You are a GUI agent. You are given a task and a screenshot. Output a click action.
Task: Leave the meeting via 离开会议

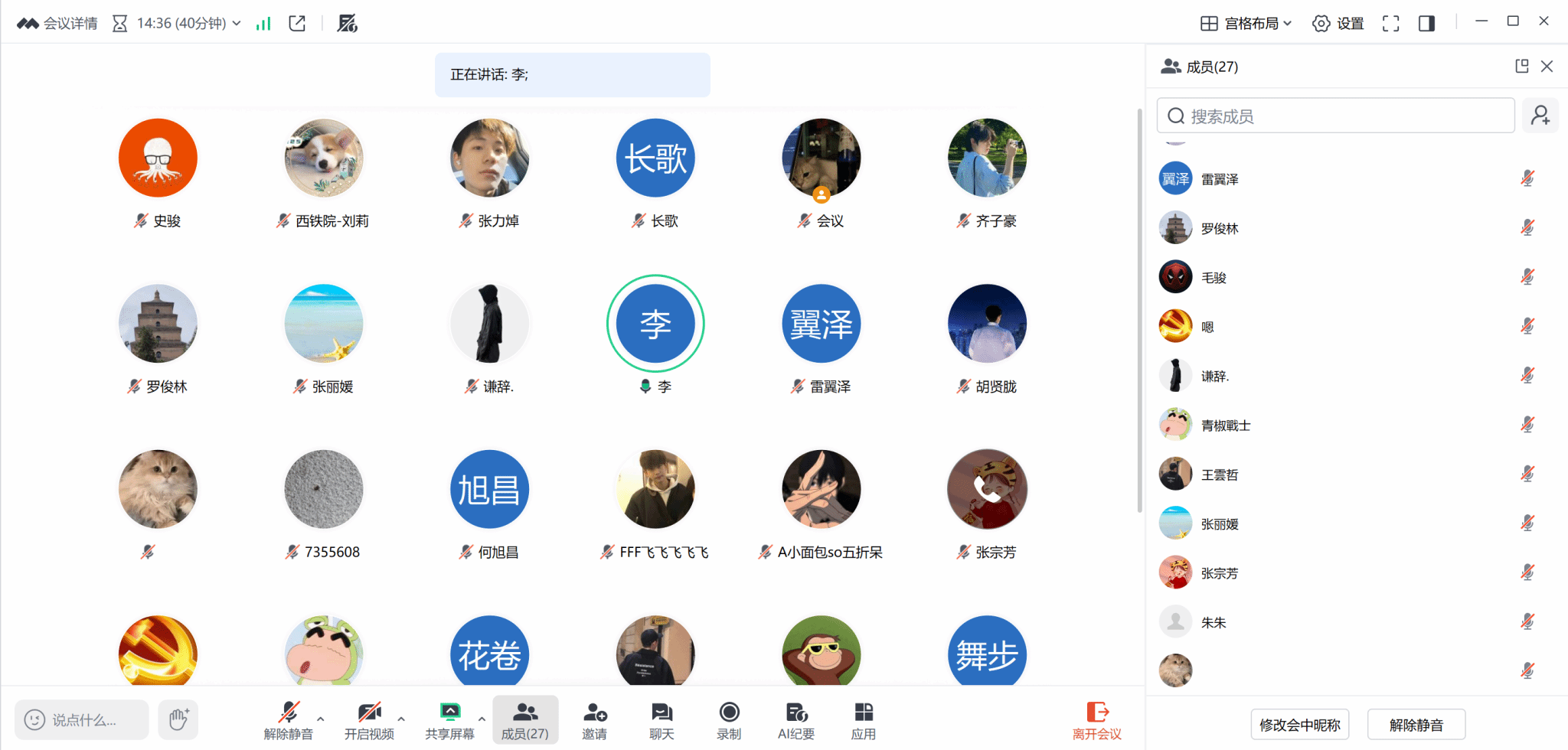click(x=1096, y=719)
